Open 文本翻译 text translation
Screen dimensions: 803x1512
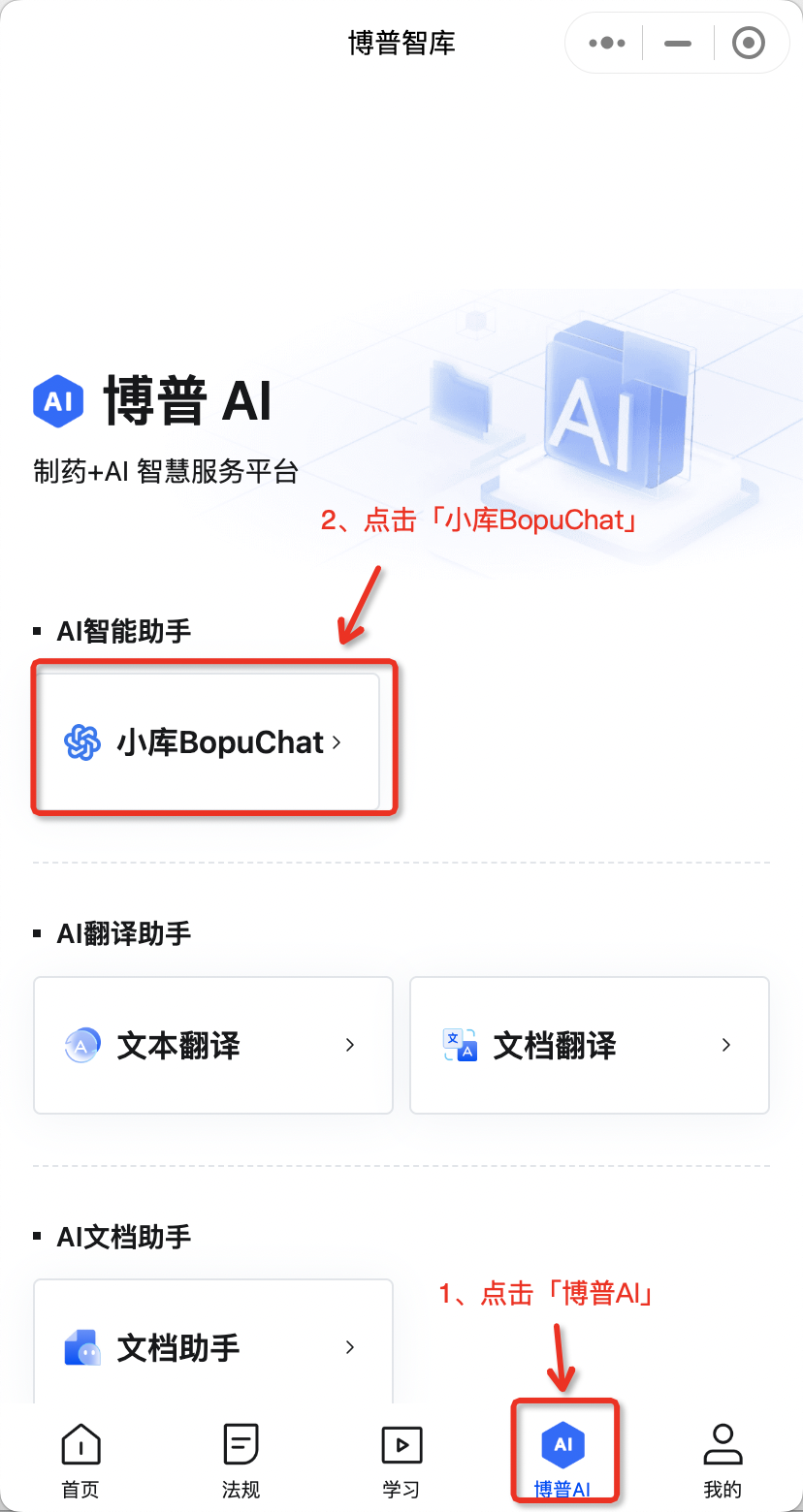213,1045
